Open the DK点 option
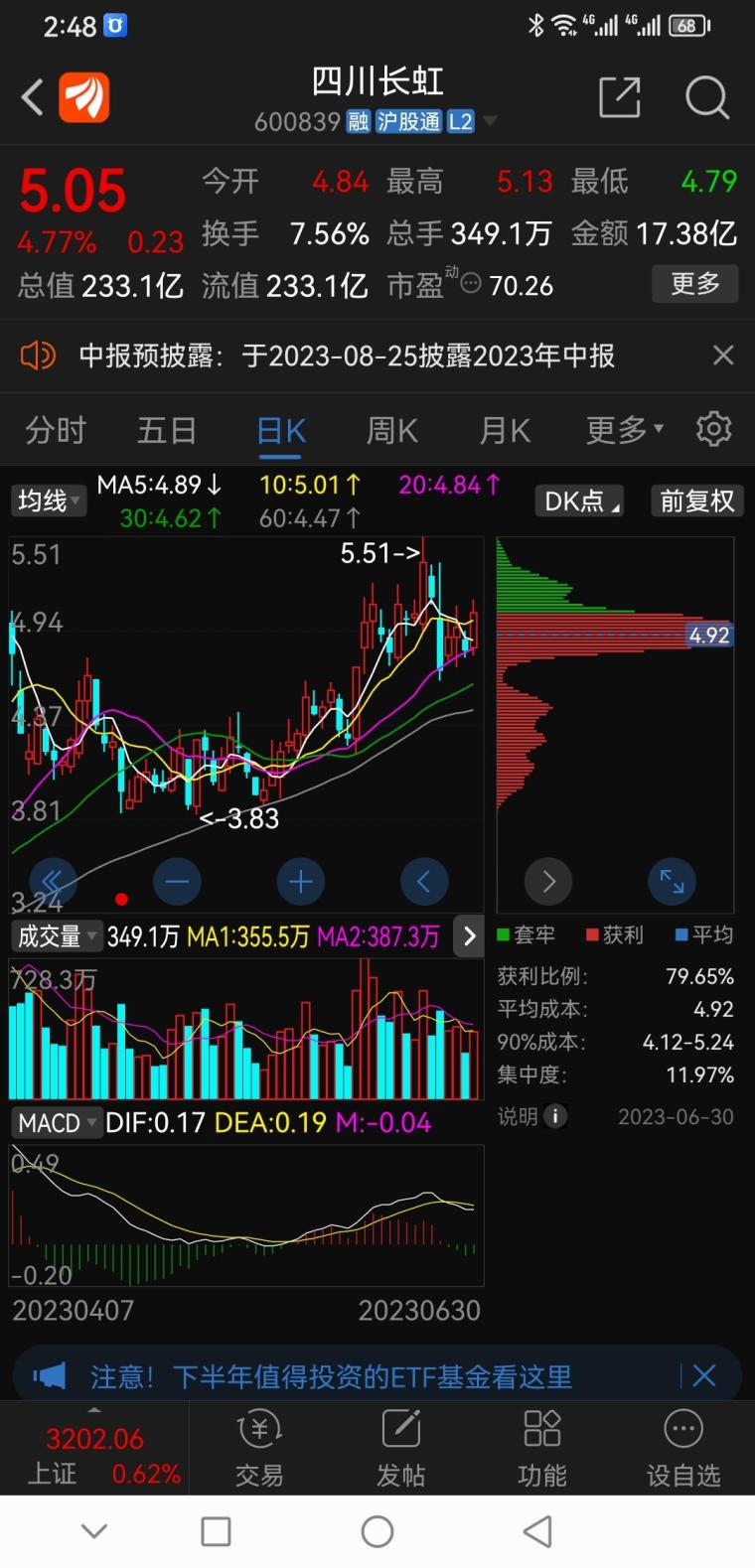 (583, 500)
